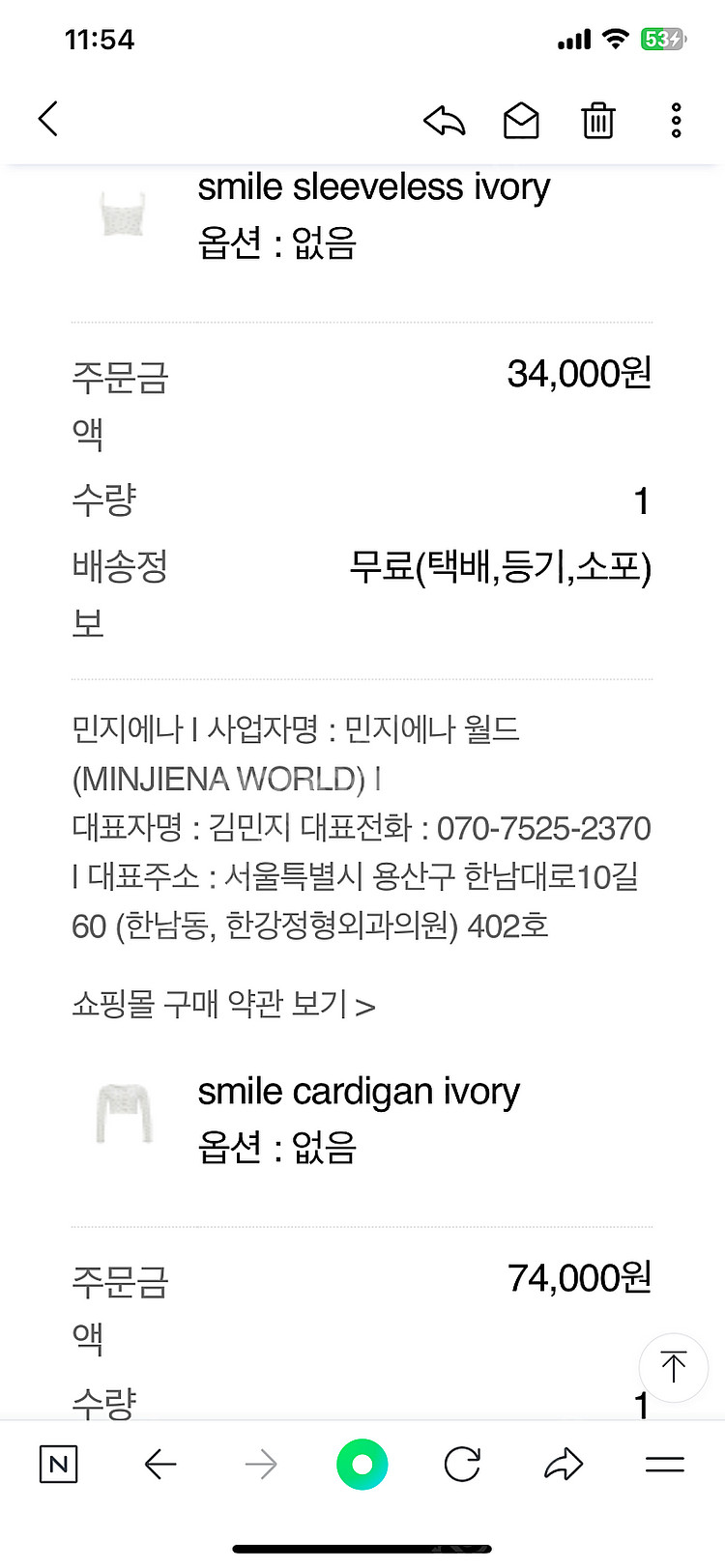This screenshot has width=725, height=1568.
Task: Mark this email as unread
Action: [x=521, y=121]
